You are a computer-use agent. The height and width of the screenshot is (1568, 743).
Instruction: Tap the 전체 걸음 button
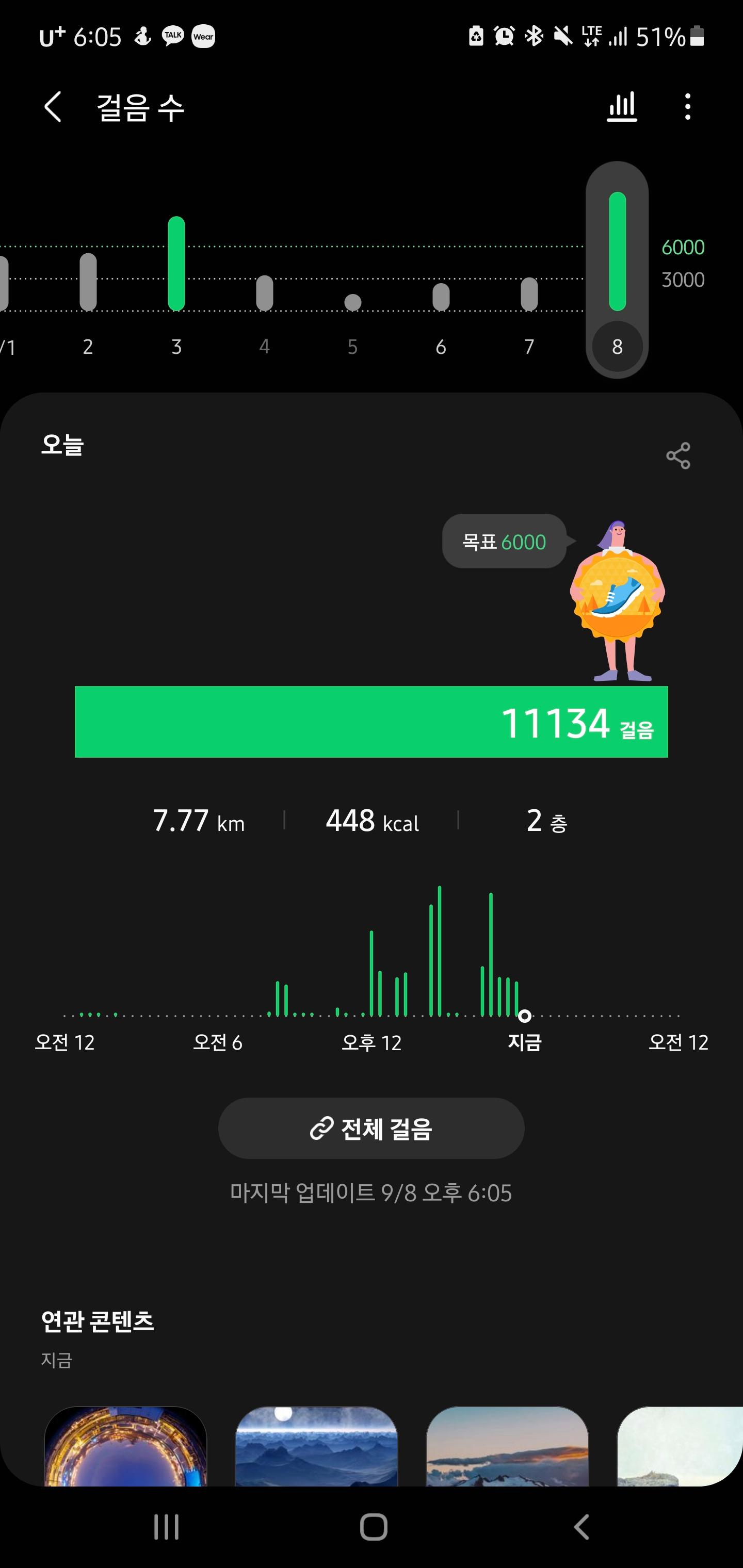[371, 1128]
